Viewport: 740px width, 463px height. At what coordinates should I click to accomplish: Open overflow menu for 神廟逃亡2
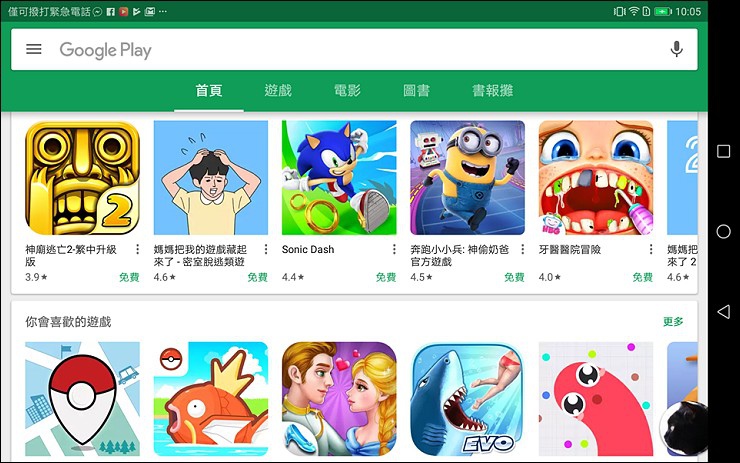coord(137,249)
